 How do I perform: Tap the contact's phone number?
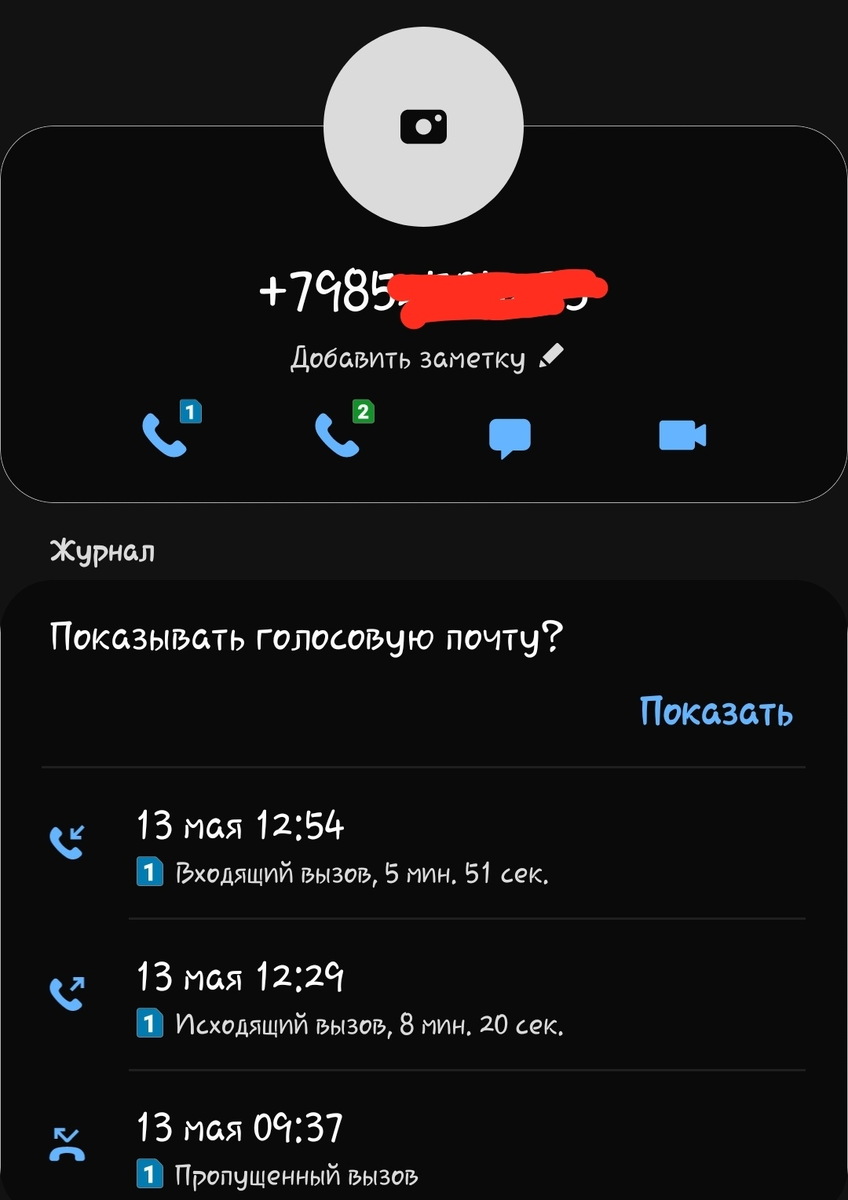click(424, 290)
